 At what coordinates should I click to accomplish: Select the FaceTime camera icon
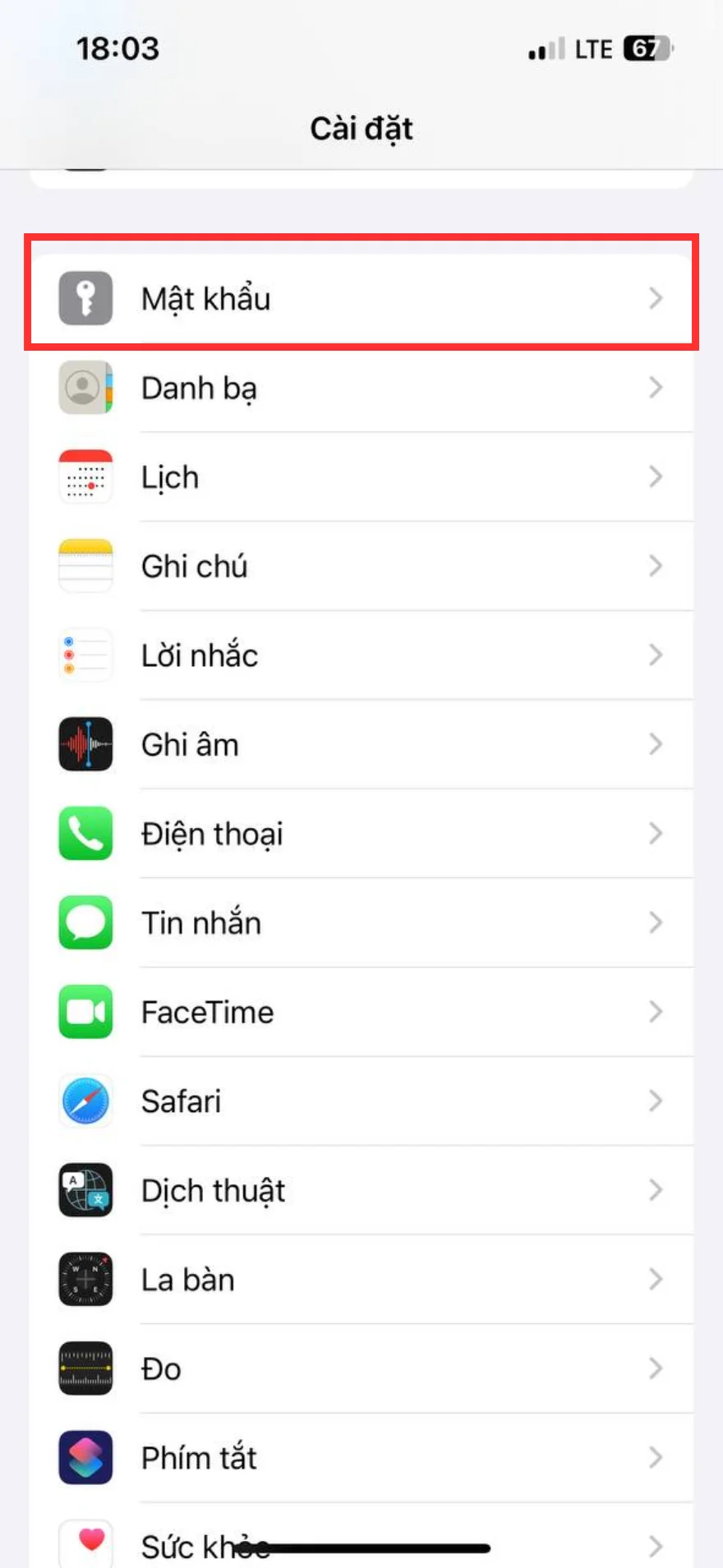click(x=85, y=1012)
